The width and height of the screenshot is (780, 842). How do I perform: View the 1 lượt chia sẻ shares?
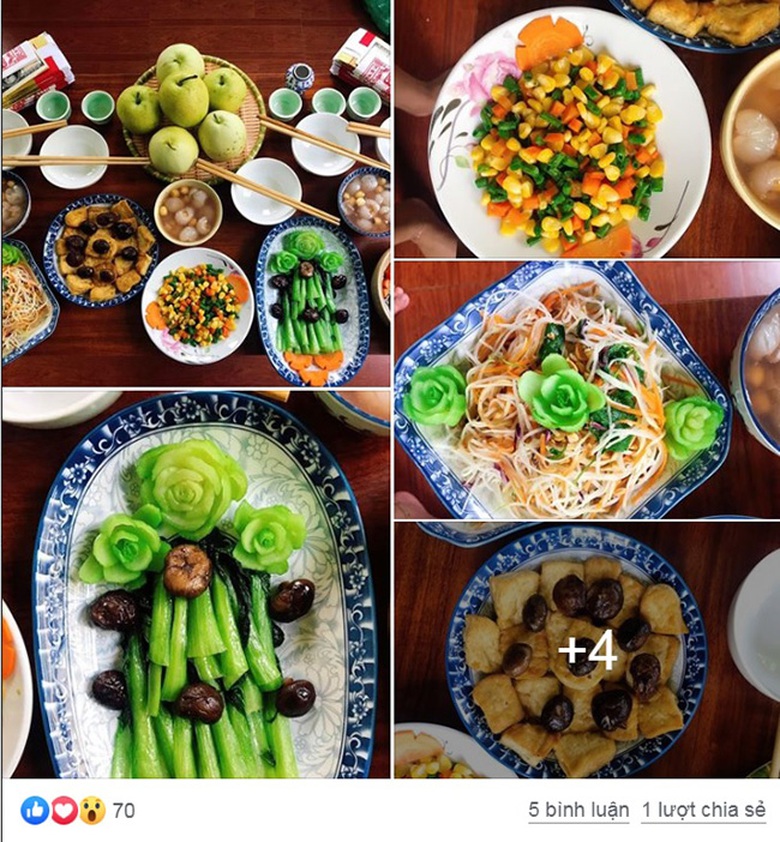703,810
